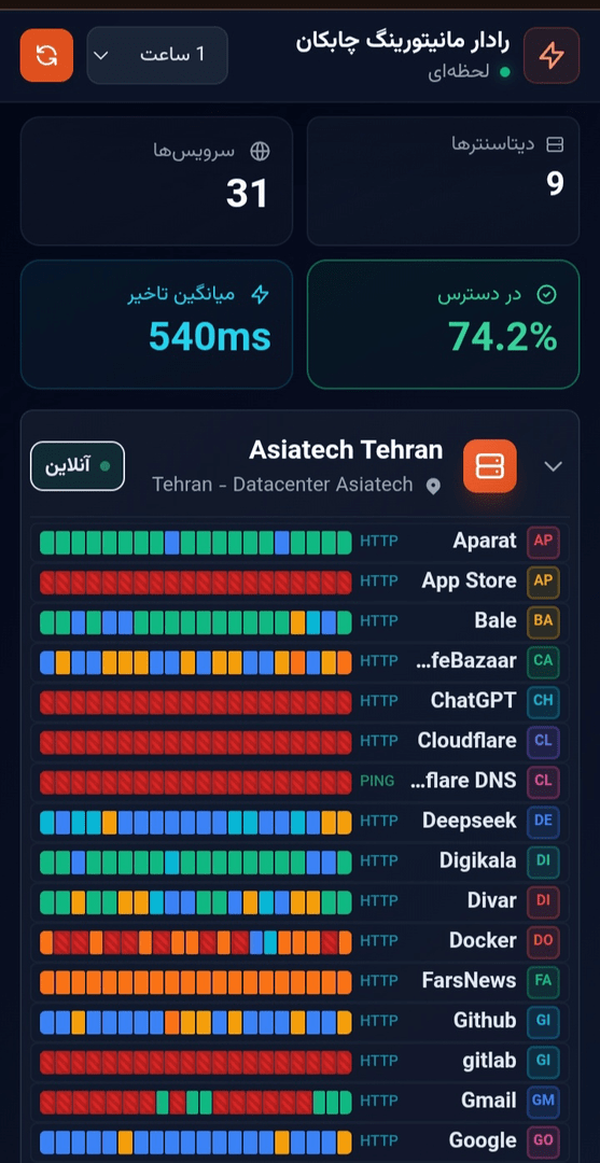Open the Gmail service row
600x1163 pixels.
coord(300,1101)
